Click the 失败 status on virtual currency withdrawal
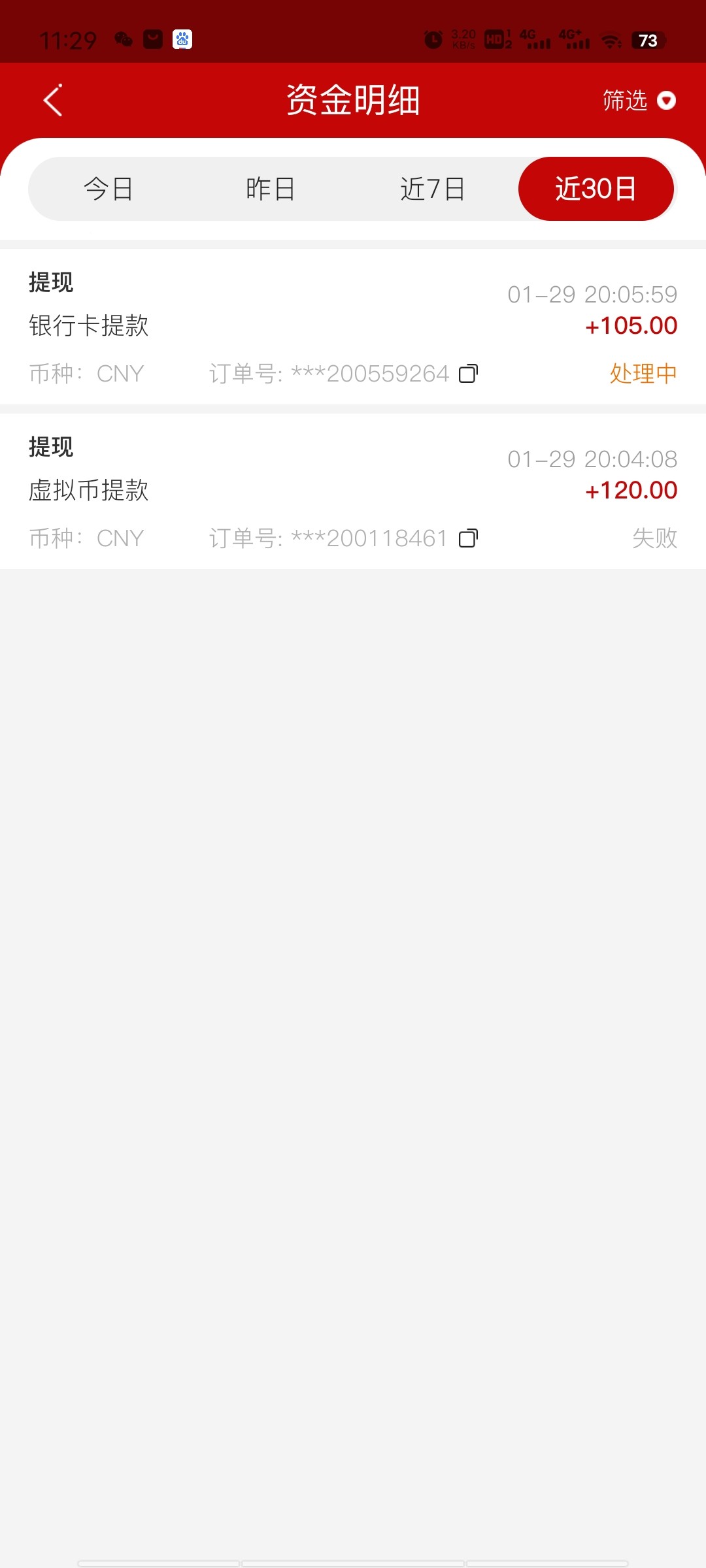The height and width of the screenshot is (1568, 706). tap(656, 538)
